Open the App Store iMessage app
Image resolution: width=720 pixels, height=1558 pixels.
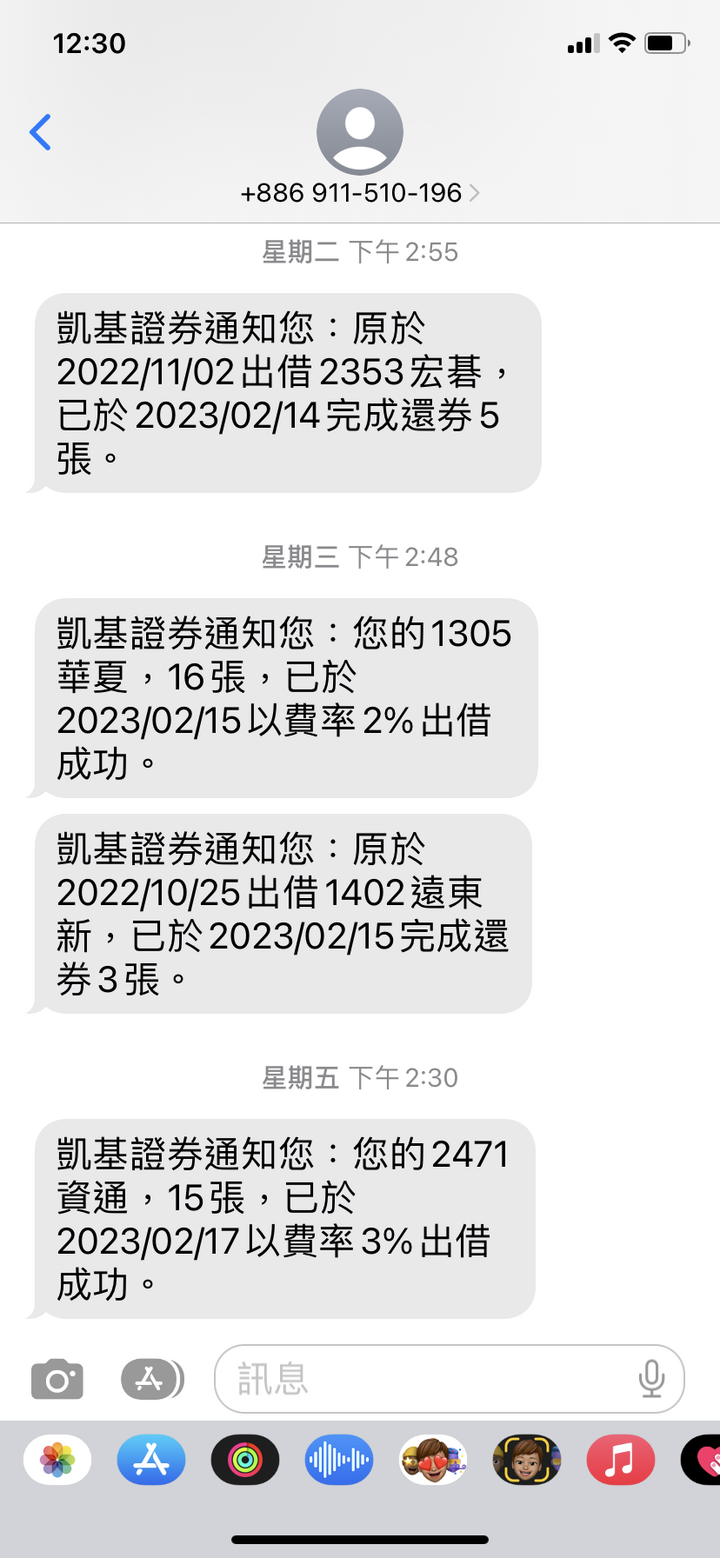pos(151,1460)
